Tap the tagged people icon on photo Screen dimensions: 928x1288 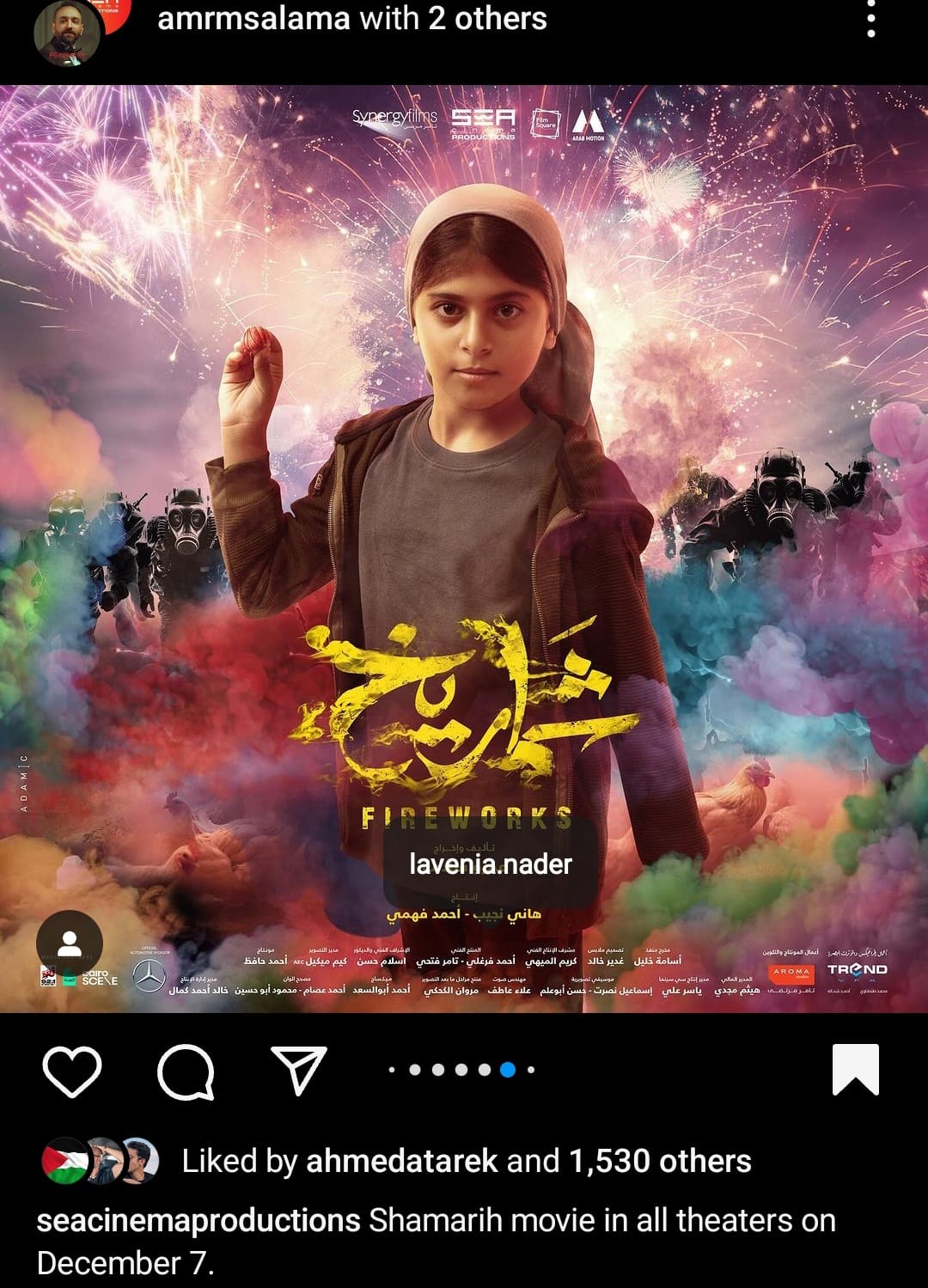pos(70,943)
